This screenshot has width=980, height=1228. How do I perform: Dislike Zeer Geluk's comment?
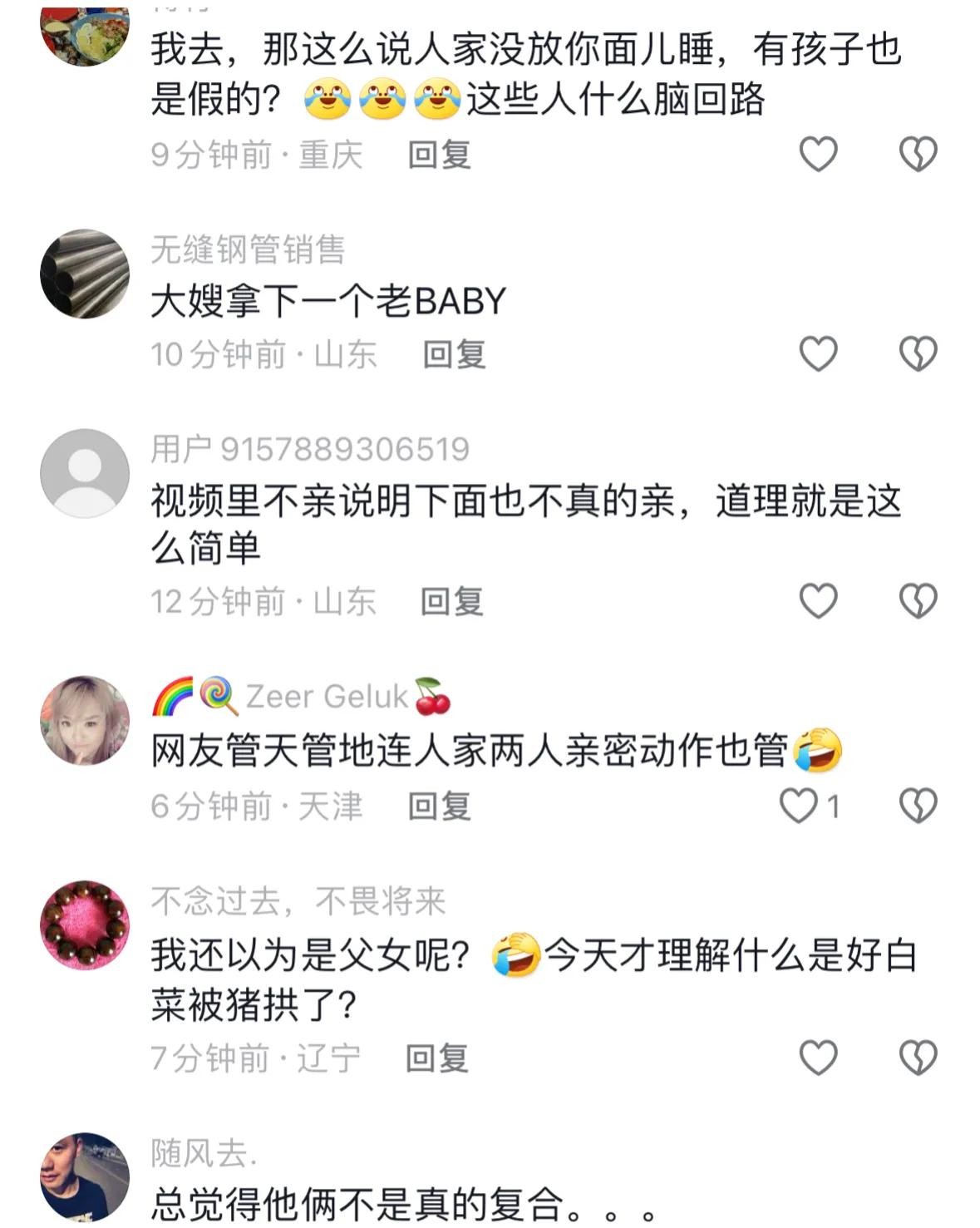(x=918, y=806)
